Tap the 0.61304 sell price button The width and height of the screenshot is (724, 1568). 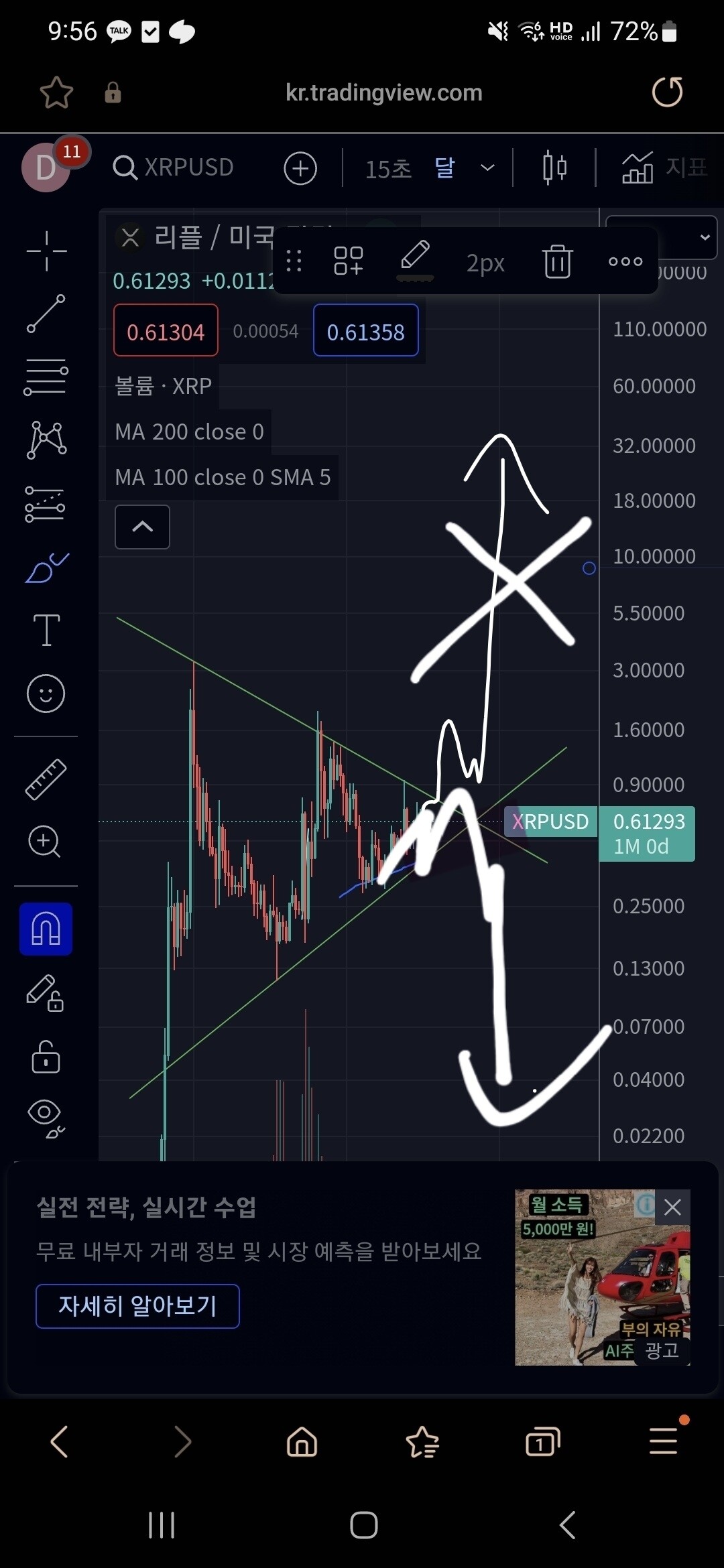point(166,331)
